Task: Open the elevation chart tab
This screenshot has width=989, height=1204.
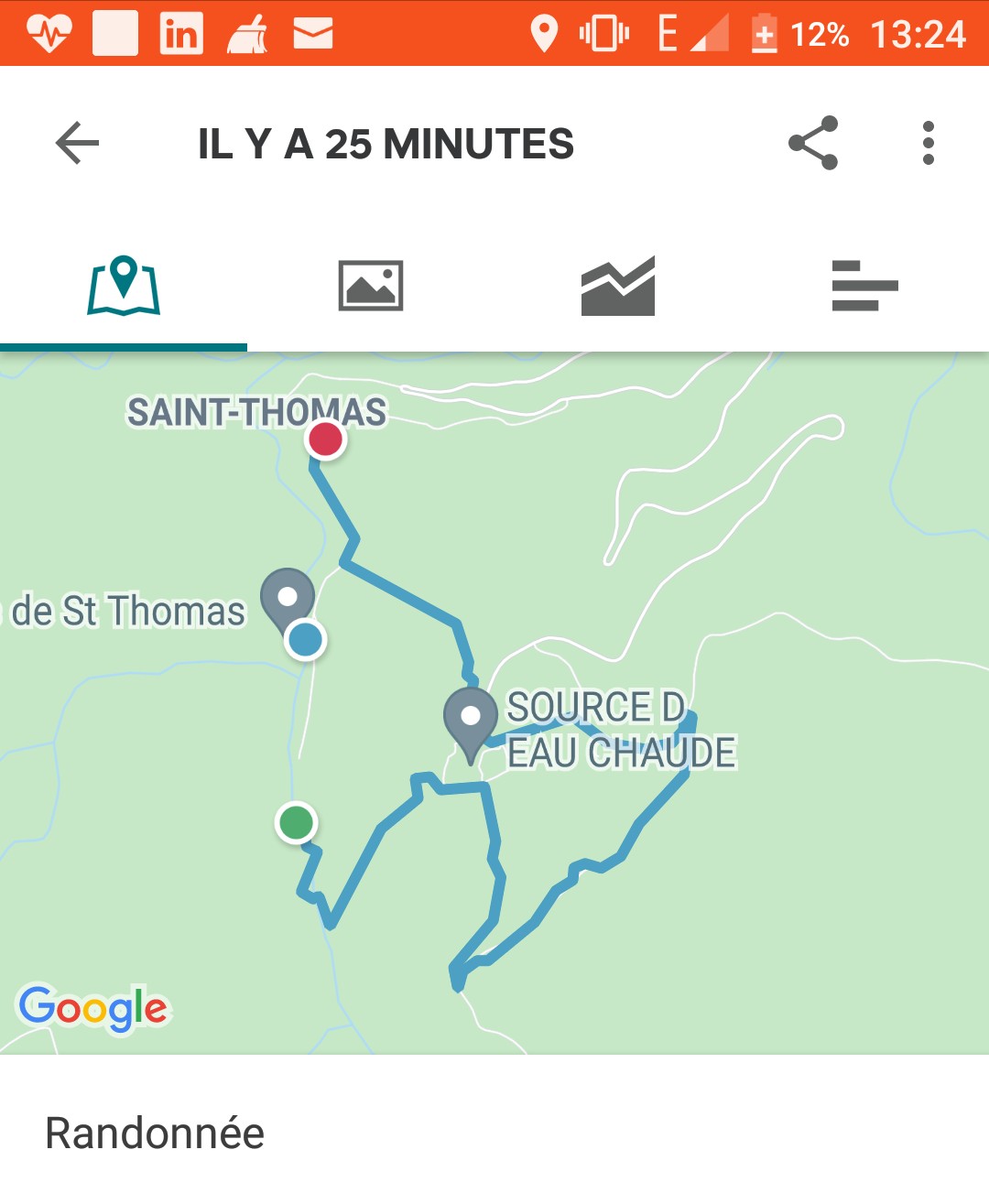Action: pyautogui.click(x=618, y=286)
